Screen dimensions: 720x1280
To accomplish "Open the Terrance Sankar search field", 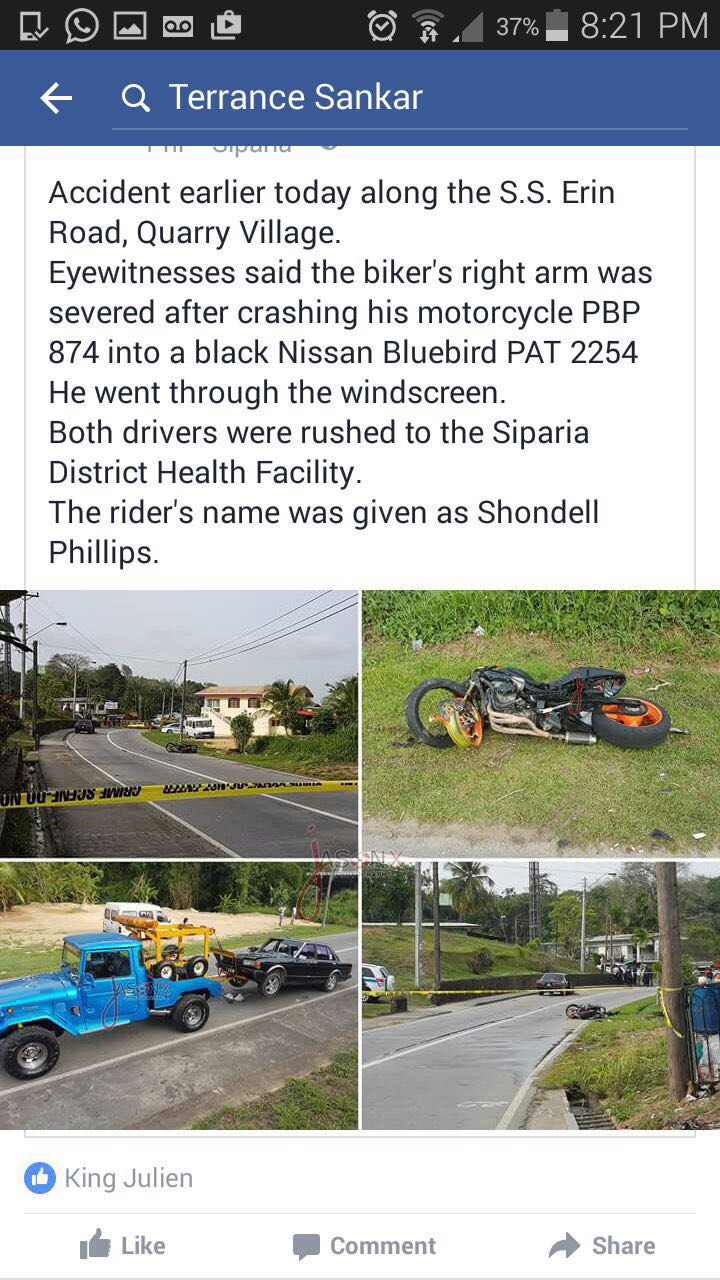I will pyautogui.click(x=399, y=98).
